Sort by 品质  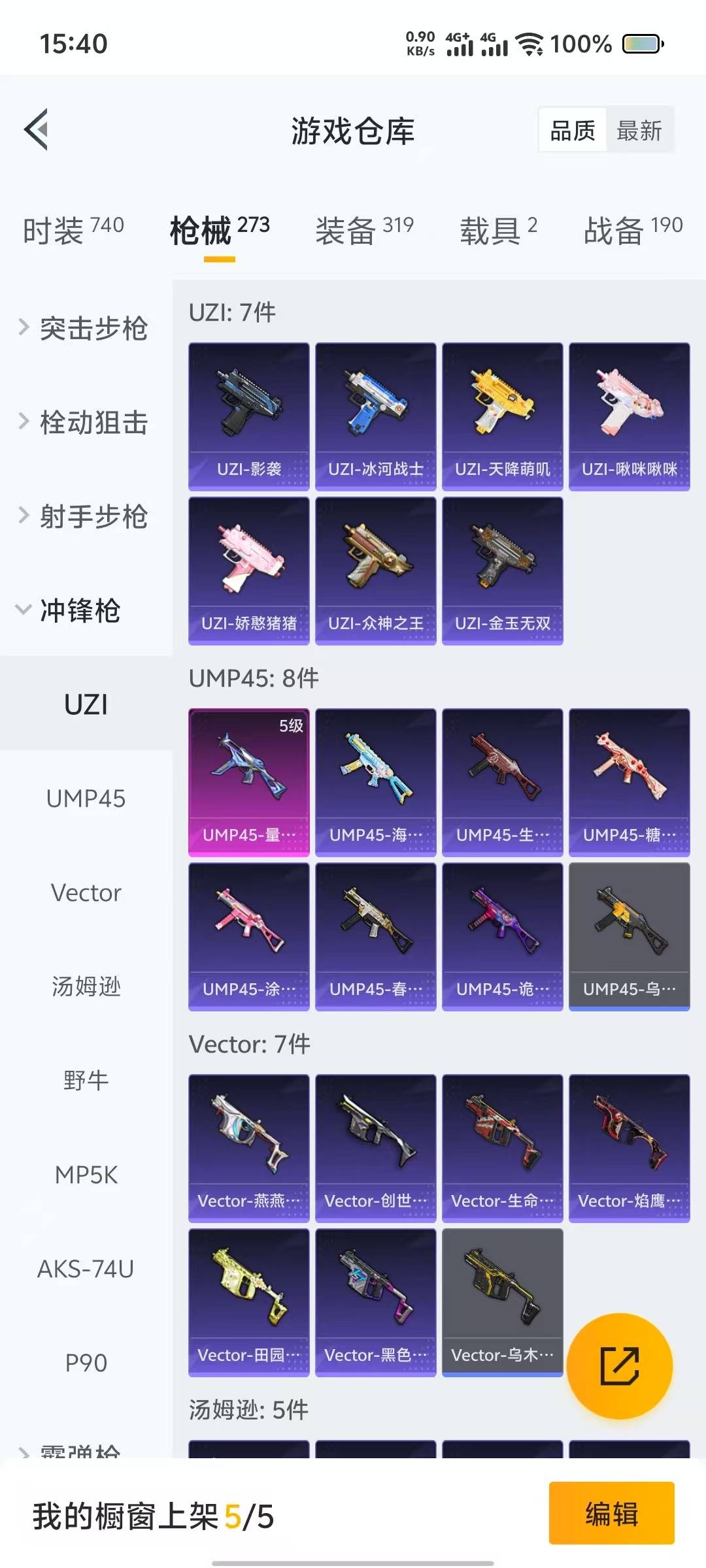tap(573, 131)
